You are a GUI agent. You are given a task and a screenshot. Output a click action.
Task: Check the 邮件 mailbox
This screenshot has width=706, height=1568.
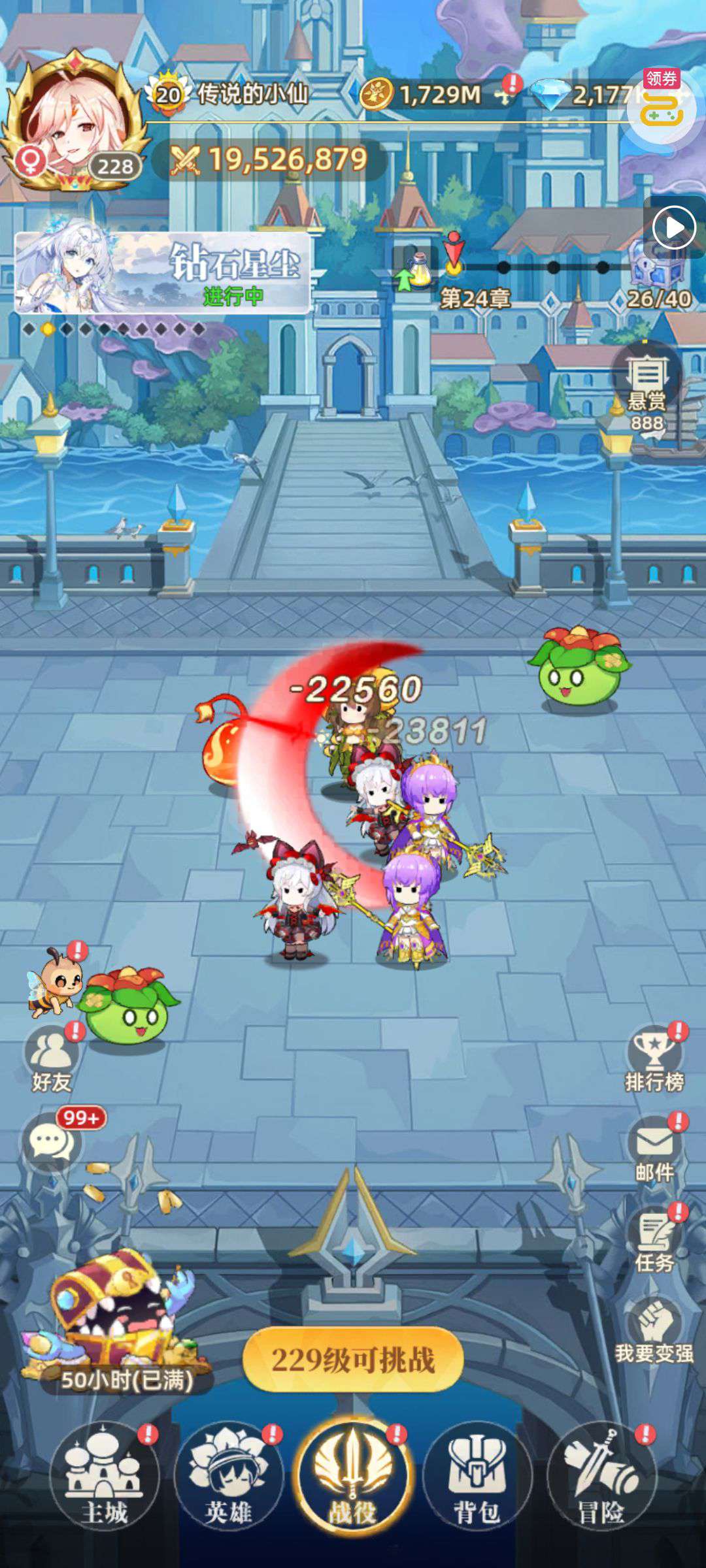(654, 1151)
